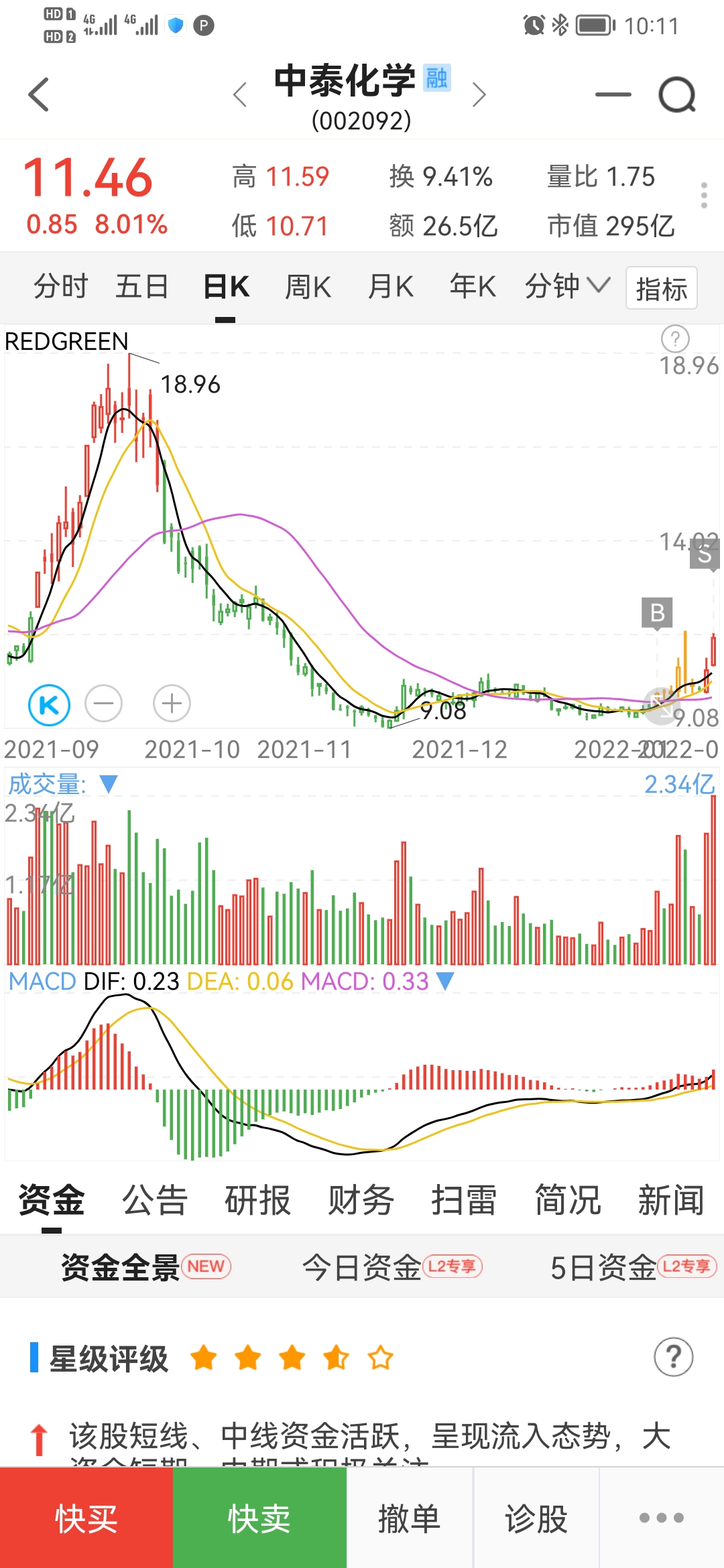This screenshot has width=724, height=1568.
Task: Open the 指标 indicators button
Action: point(662,288)
